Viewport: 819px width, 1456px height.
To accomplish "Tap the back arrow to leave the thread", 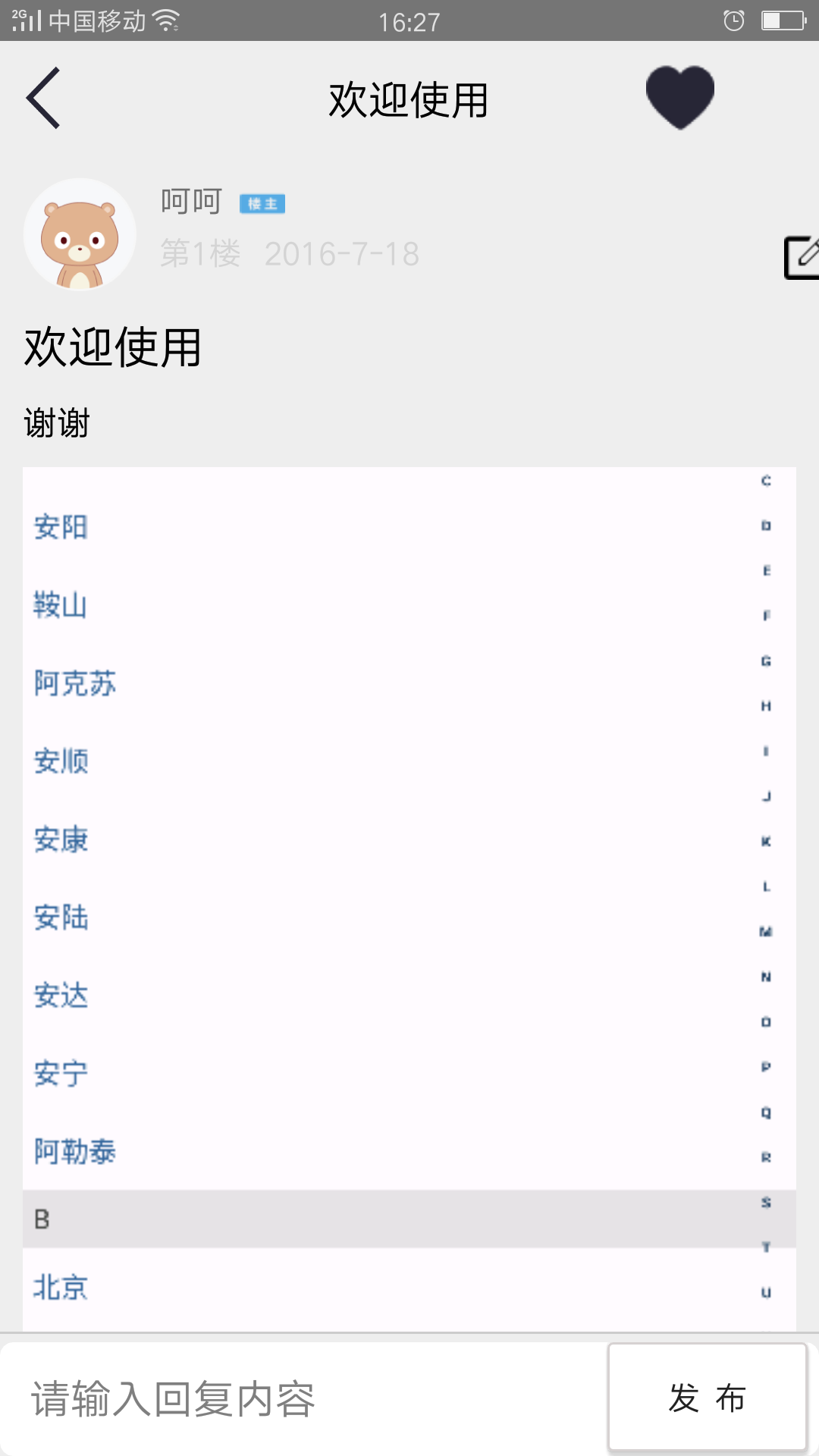I will click(x=43, y=98).
